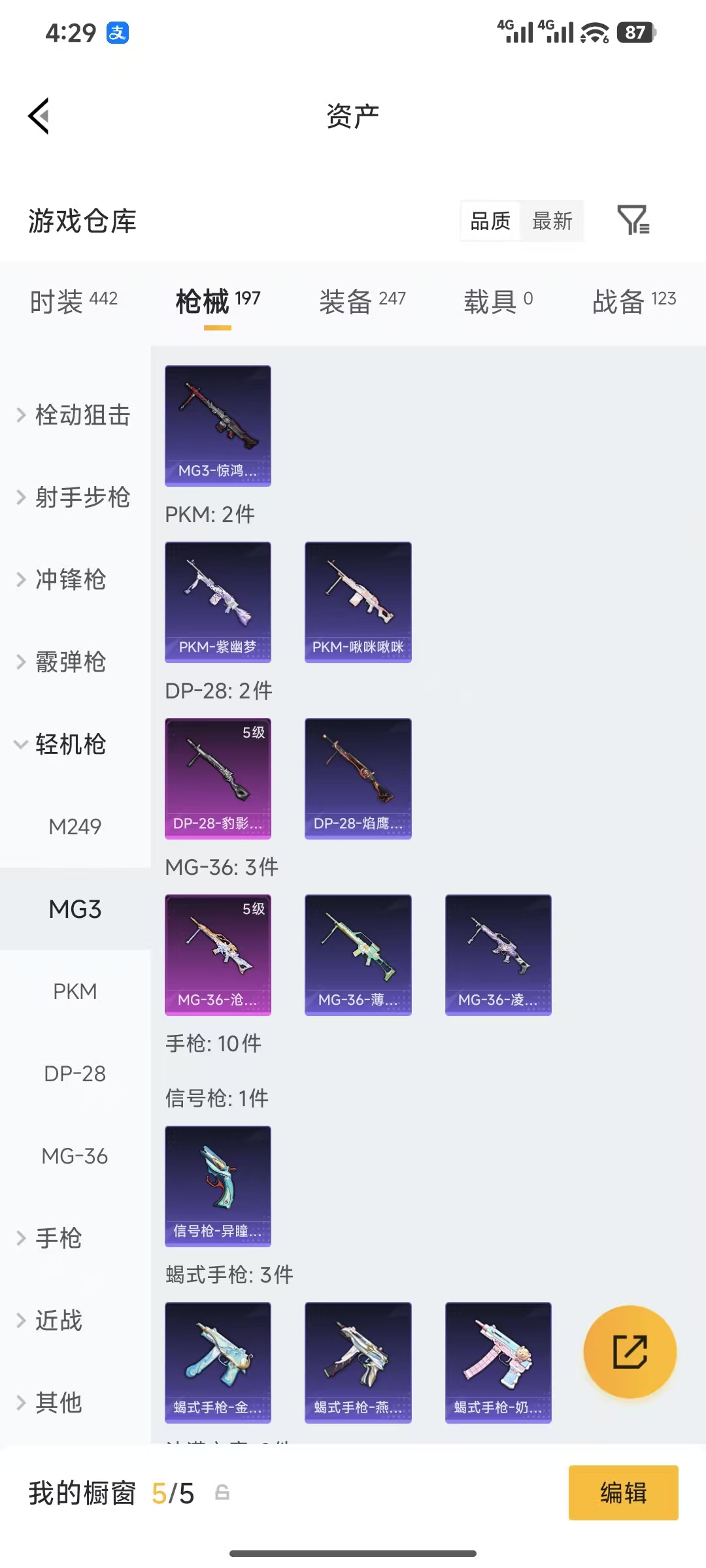Expand the 近战 category

point(59,1321)
